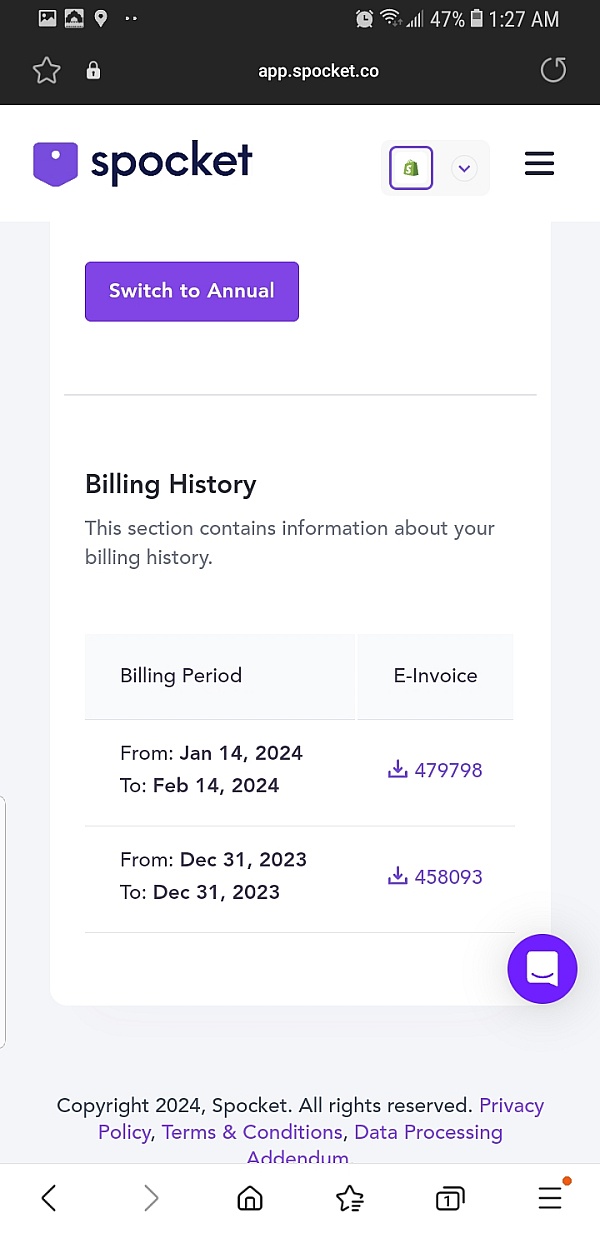Viewport: 600px width, 1233px height.
Task: Reload the page
Action: pyautogui.click(x=553, y=70)
